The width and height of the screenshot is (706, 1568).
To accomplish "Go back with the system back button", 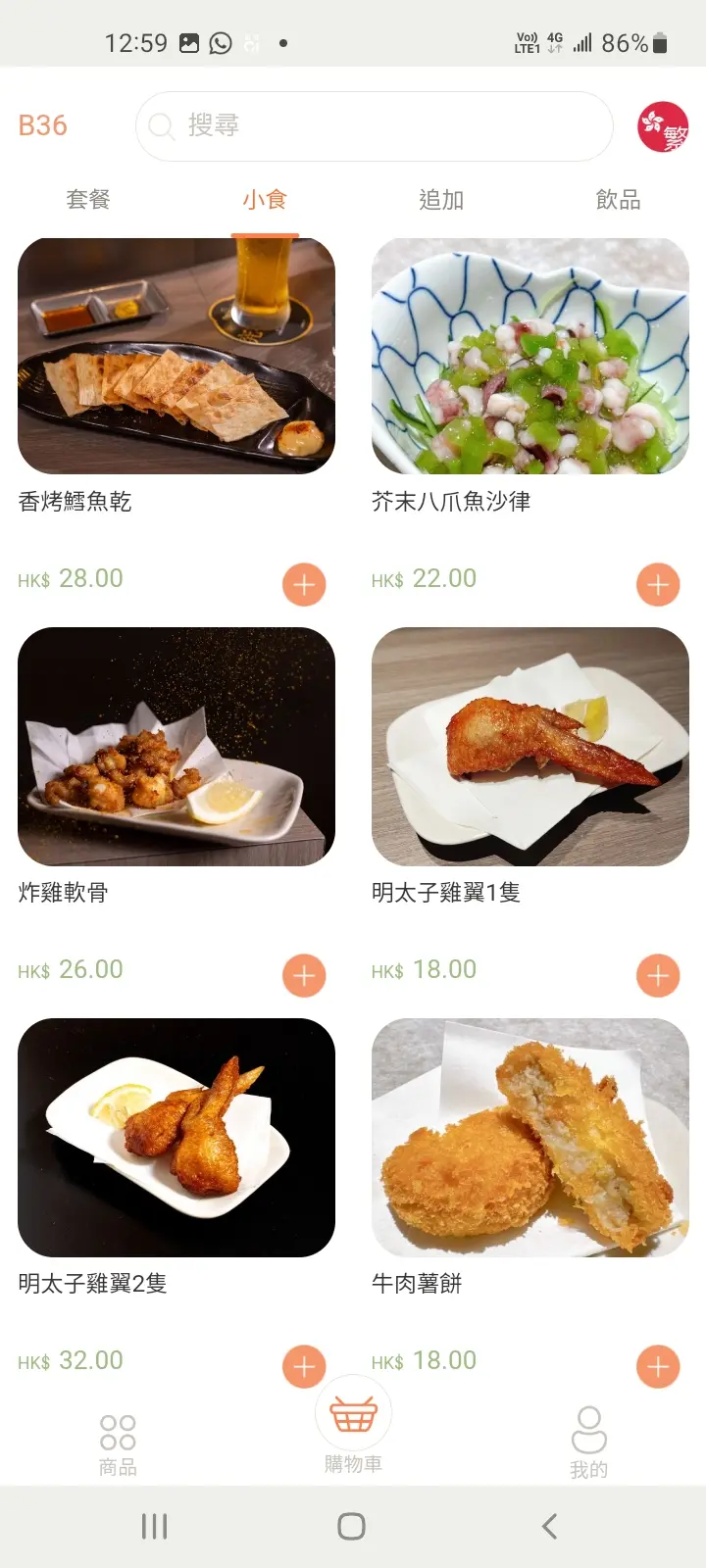I will coord(550,1526).
